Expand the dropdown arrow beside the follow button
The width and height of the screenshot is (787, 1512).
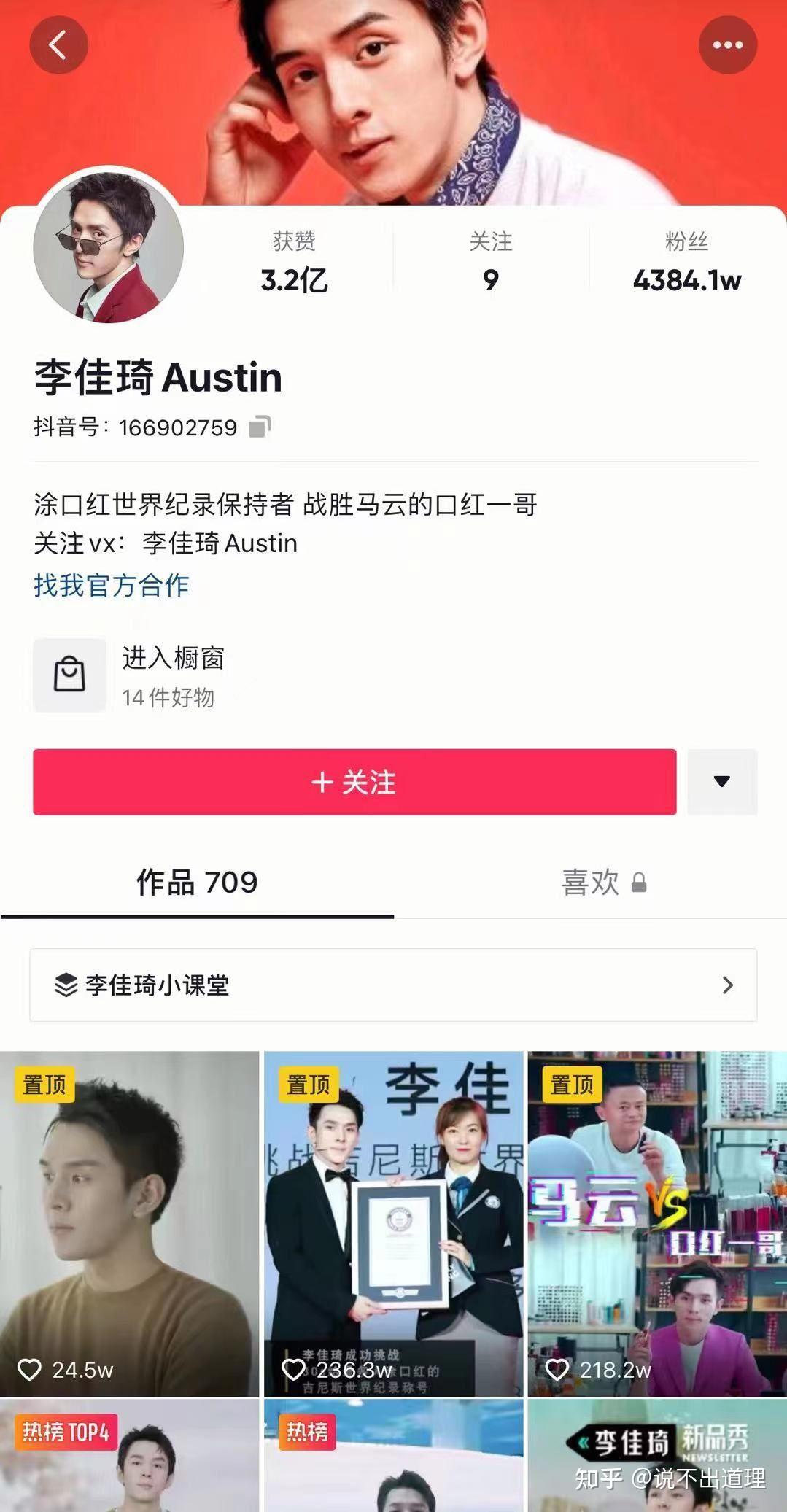point(722,782)
